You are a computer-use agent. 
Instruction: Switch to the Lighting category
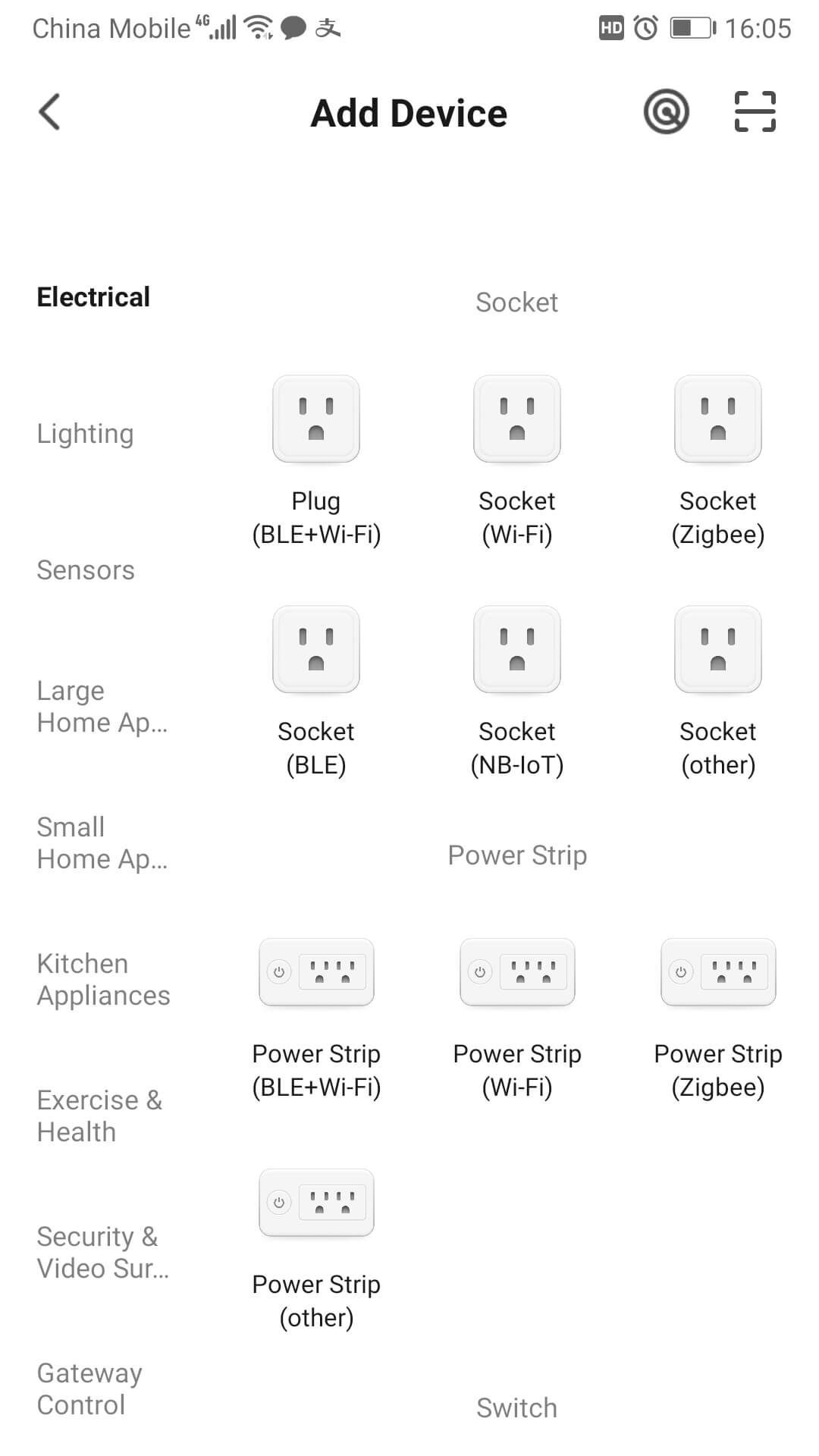(85, 434)
